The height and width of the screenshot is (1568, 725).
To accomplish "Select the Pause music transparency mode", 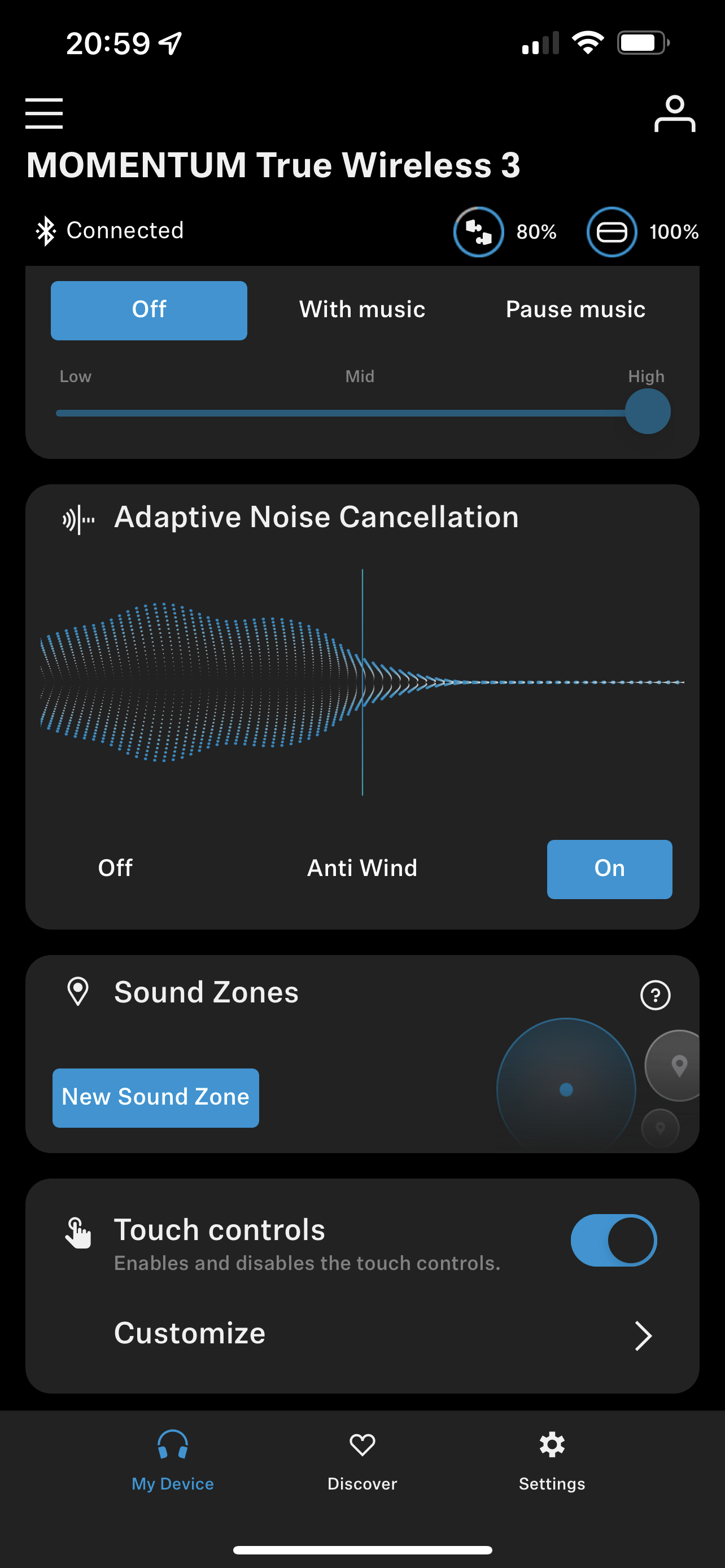I will [x=575, y=310].
